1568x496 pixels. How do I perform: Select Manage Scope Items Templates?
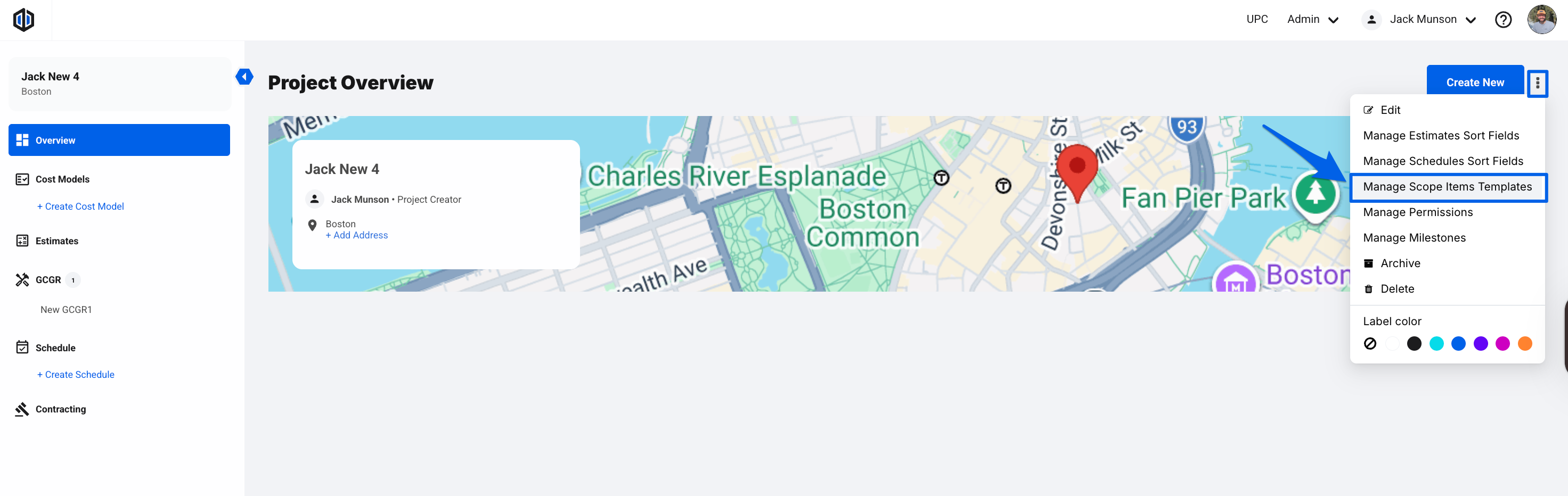pyautogui.click(x=1447, y=187)
